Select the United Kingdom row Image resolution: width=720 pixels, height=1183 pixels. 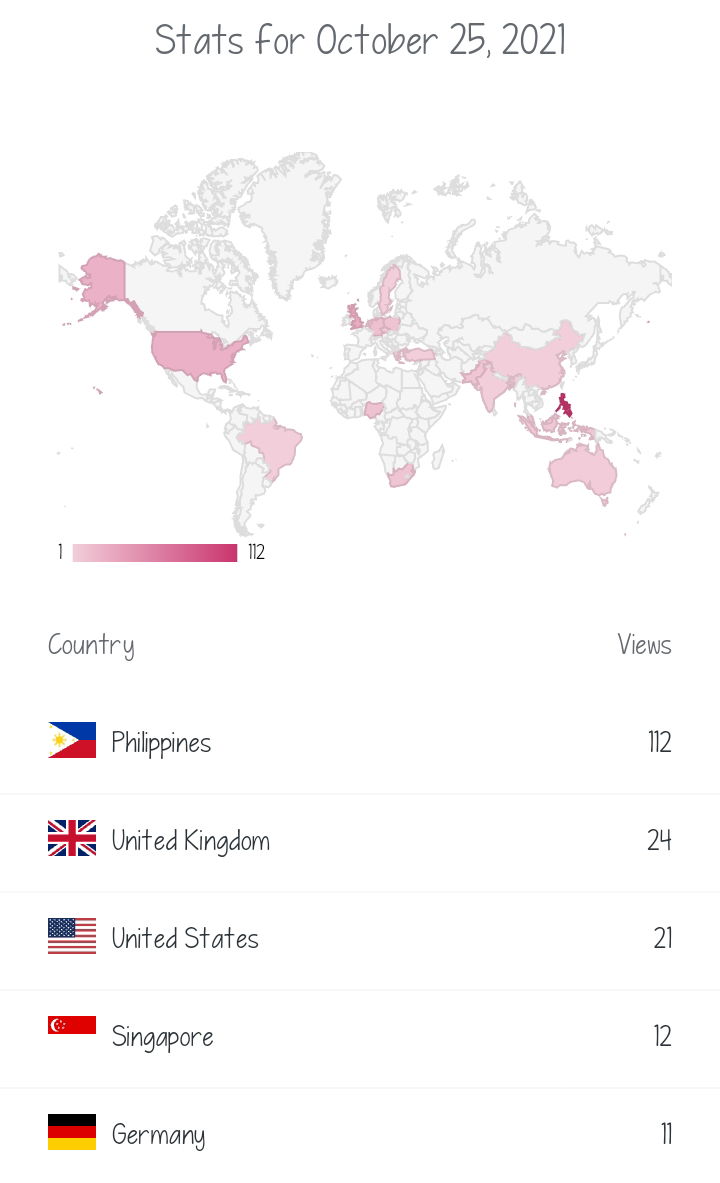pyautogui.click(x=360, y=842)
